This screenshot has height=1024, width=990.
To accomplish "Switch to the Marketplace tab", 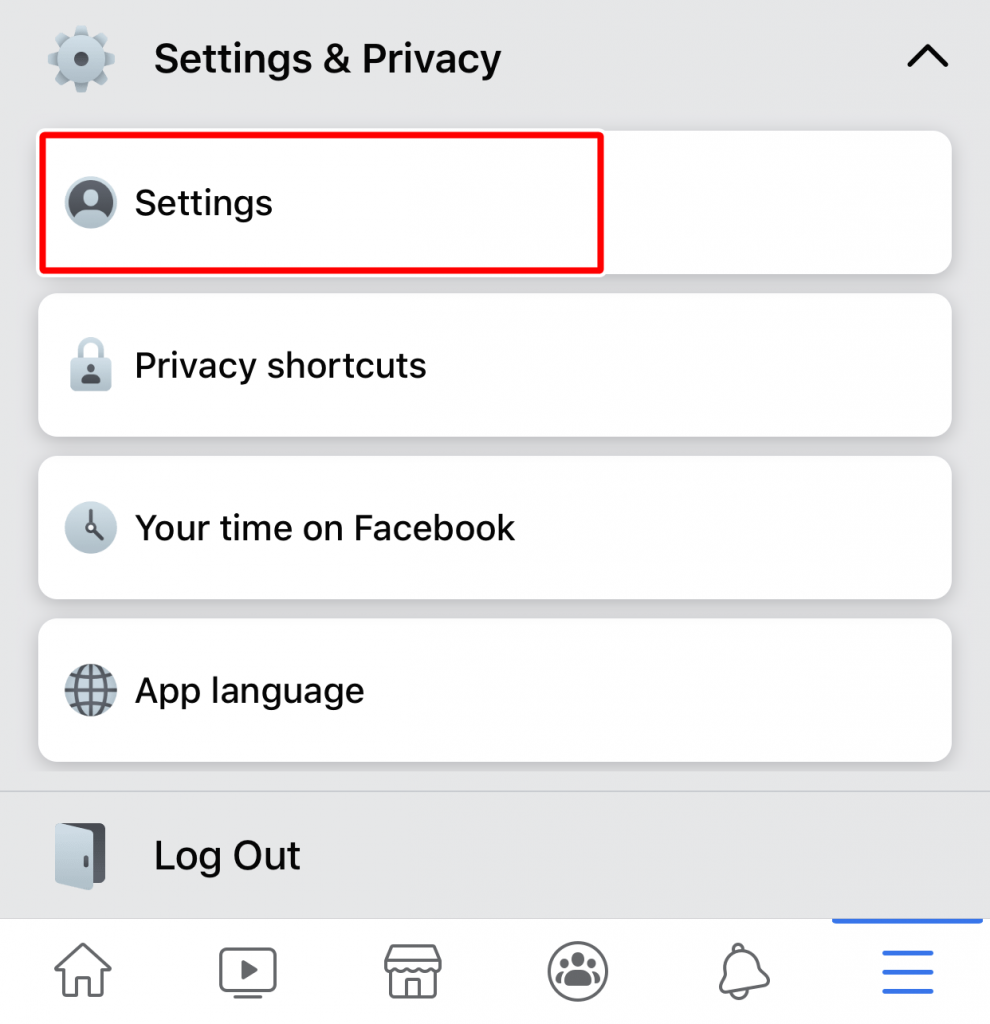I will [x=412, y=970].
